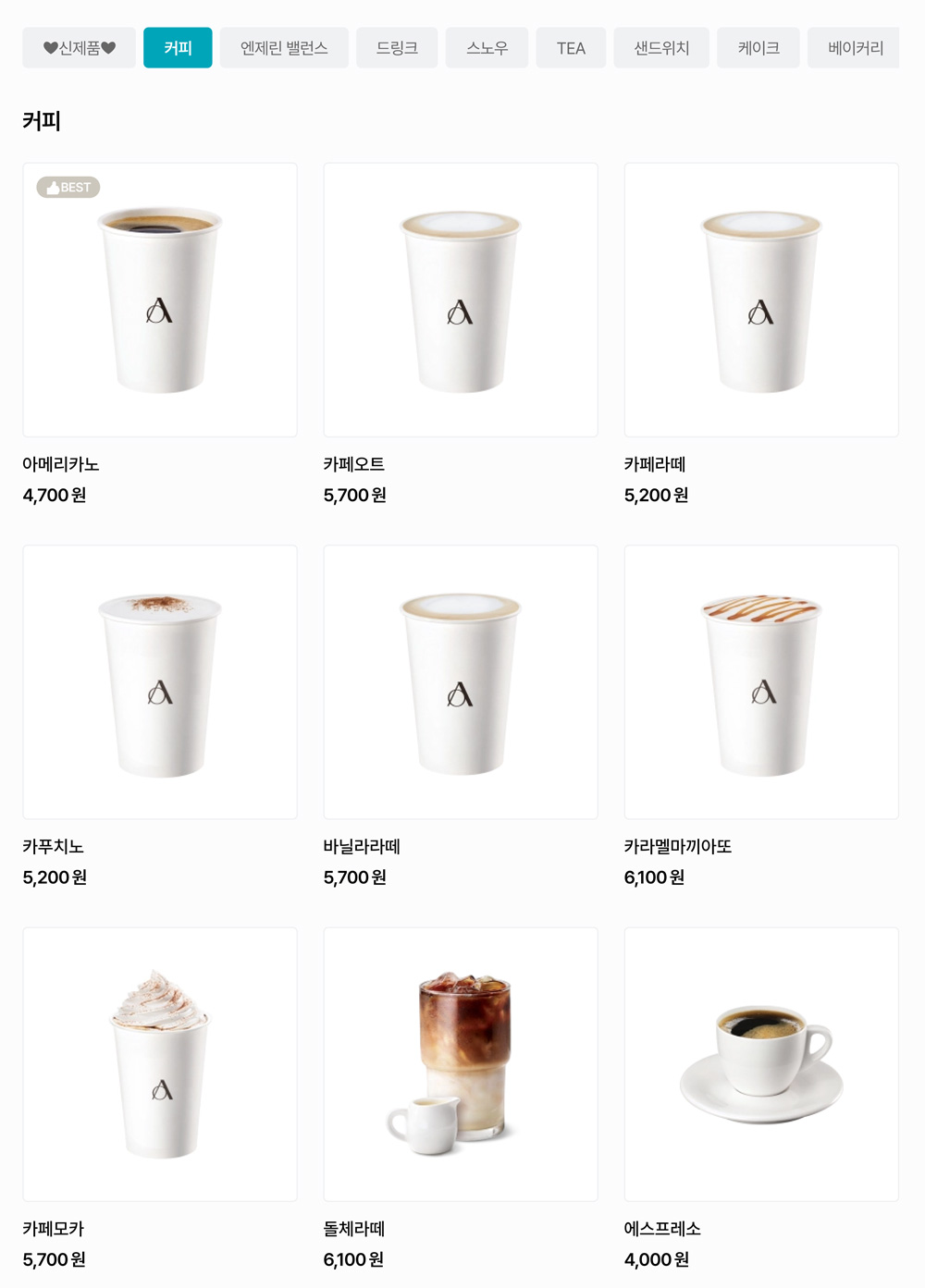Open the 카라멜마끼아또 card
The height and width of the screenshot is (1288, 925).
coord(761,682)
